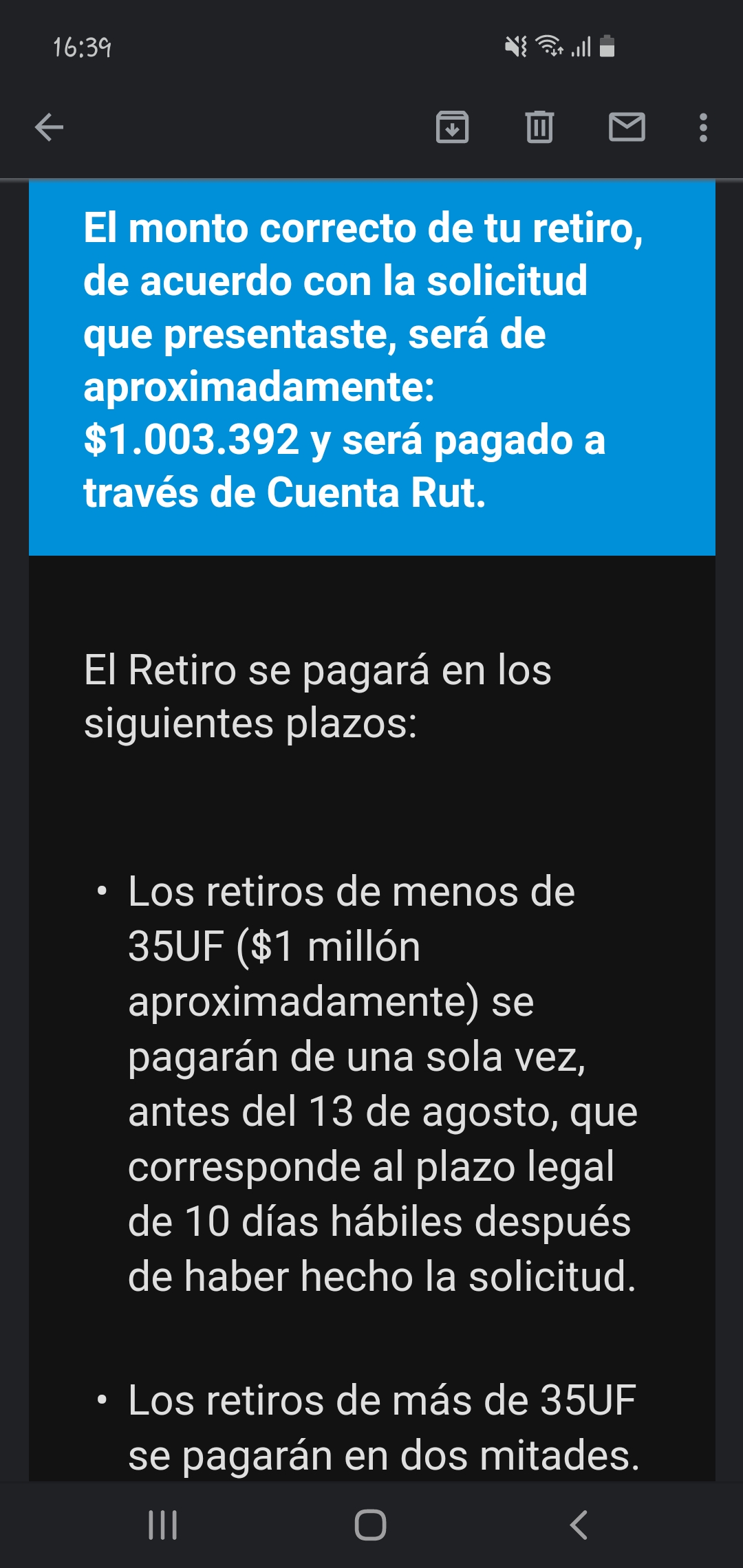
Task: Open the recent apps view
Action: [163, 1525]
